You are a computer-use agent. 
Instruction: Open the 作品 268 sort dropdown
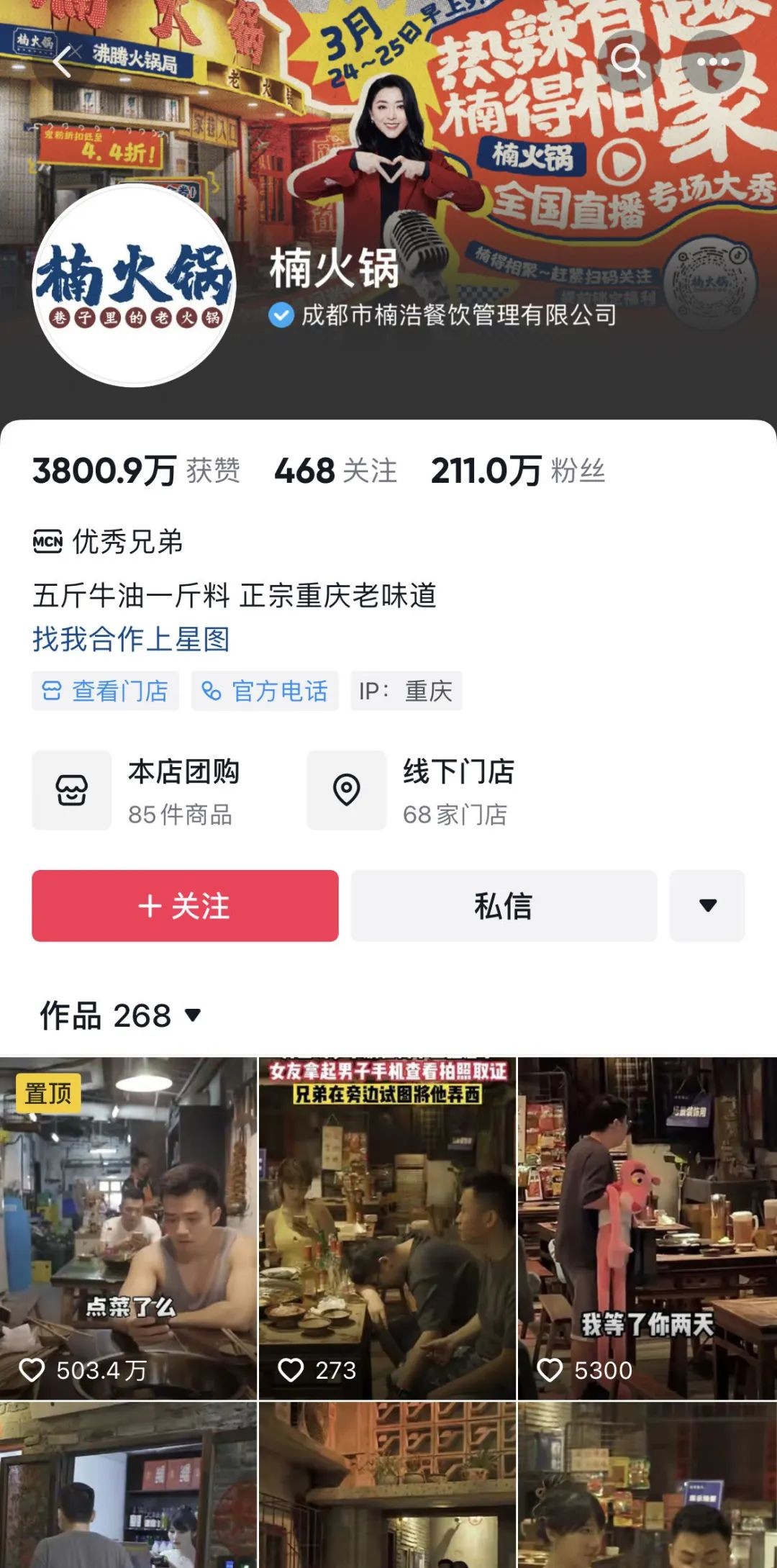(121, 1016)
